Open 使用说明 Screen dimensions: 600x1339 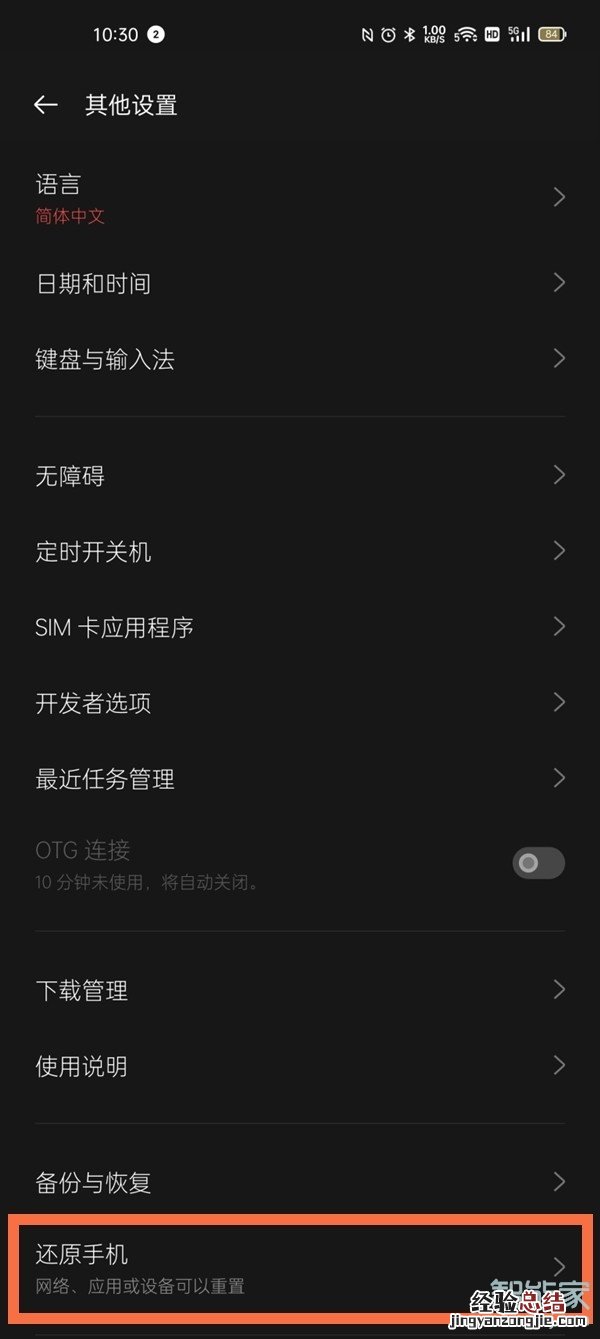pyautogui.click(x=300, y=1067)
